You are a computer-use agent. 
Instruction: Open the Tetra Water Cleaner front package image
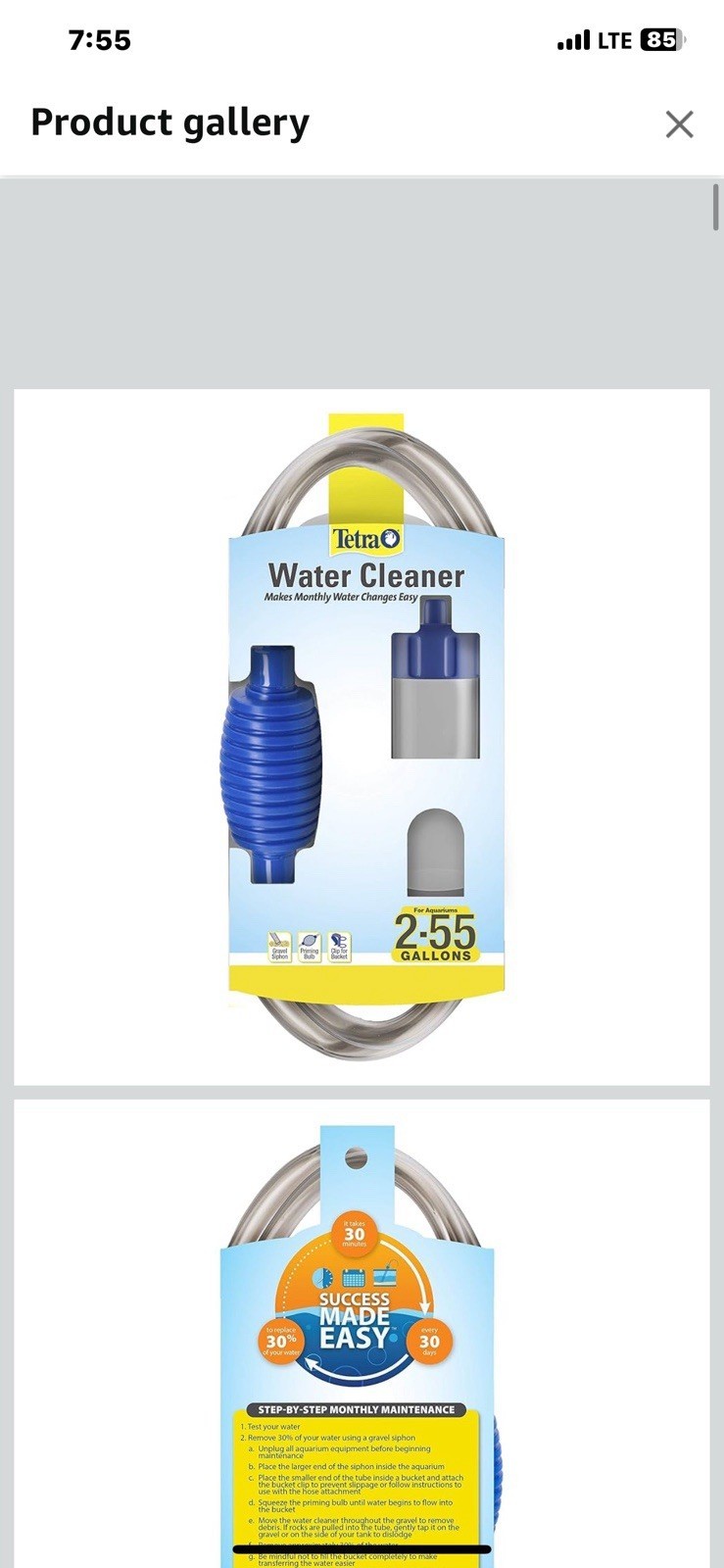(362, 737)
